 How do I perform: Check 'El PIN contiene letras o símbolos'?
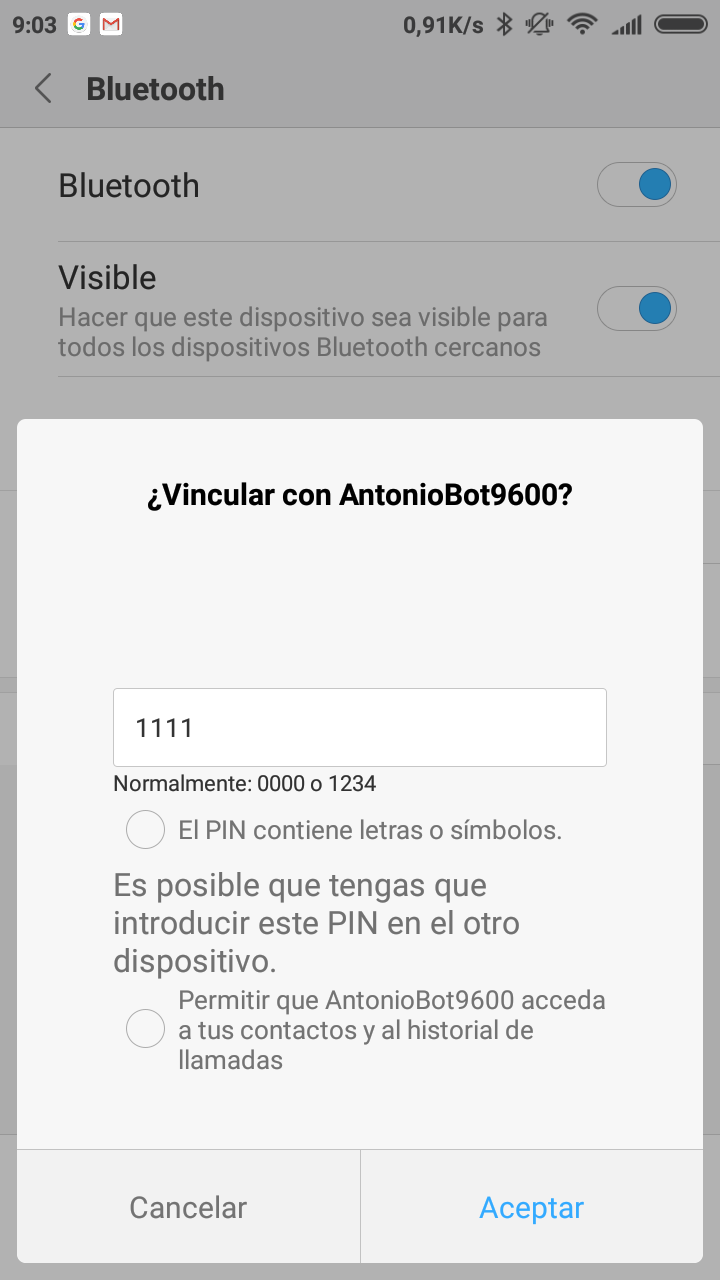[145, 830]
